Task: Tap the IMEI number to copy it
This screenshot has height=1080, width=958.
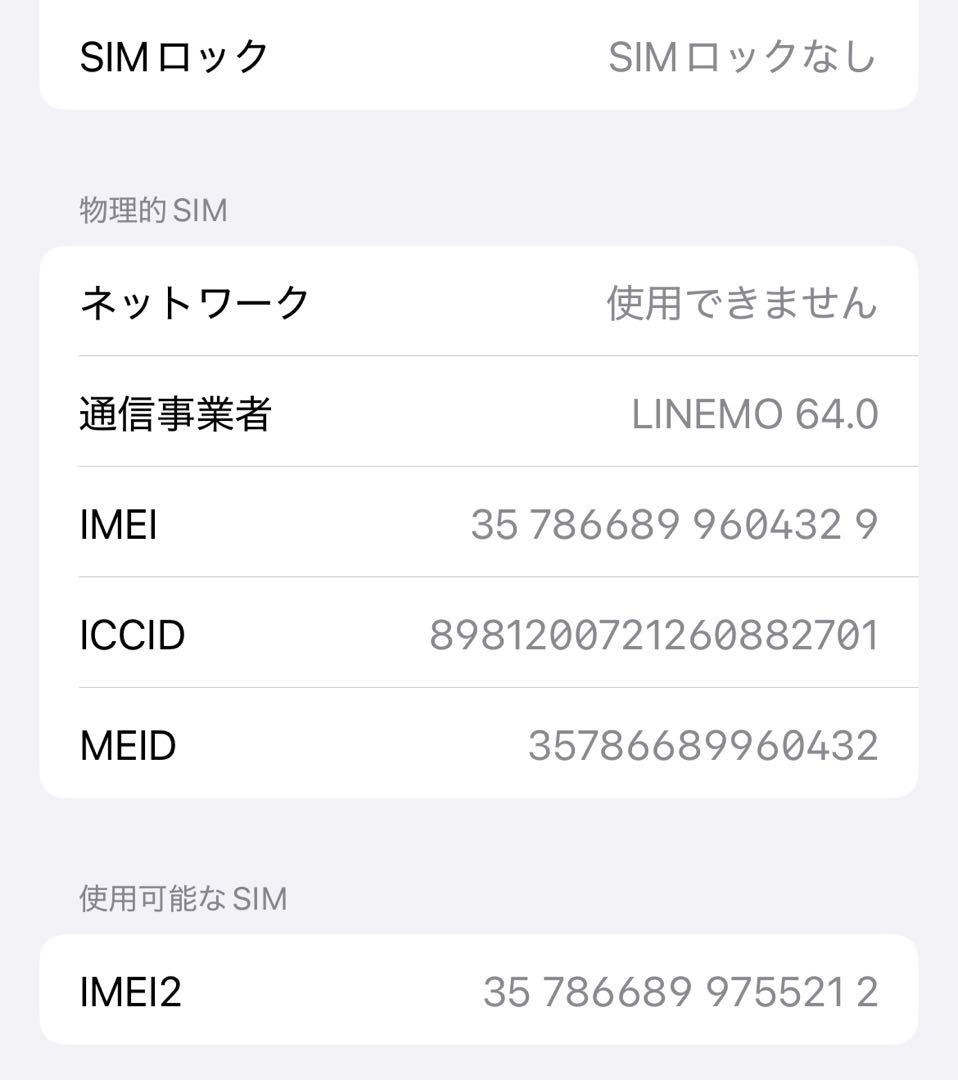Action: coord(674,524)
